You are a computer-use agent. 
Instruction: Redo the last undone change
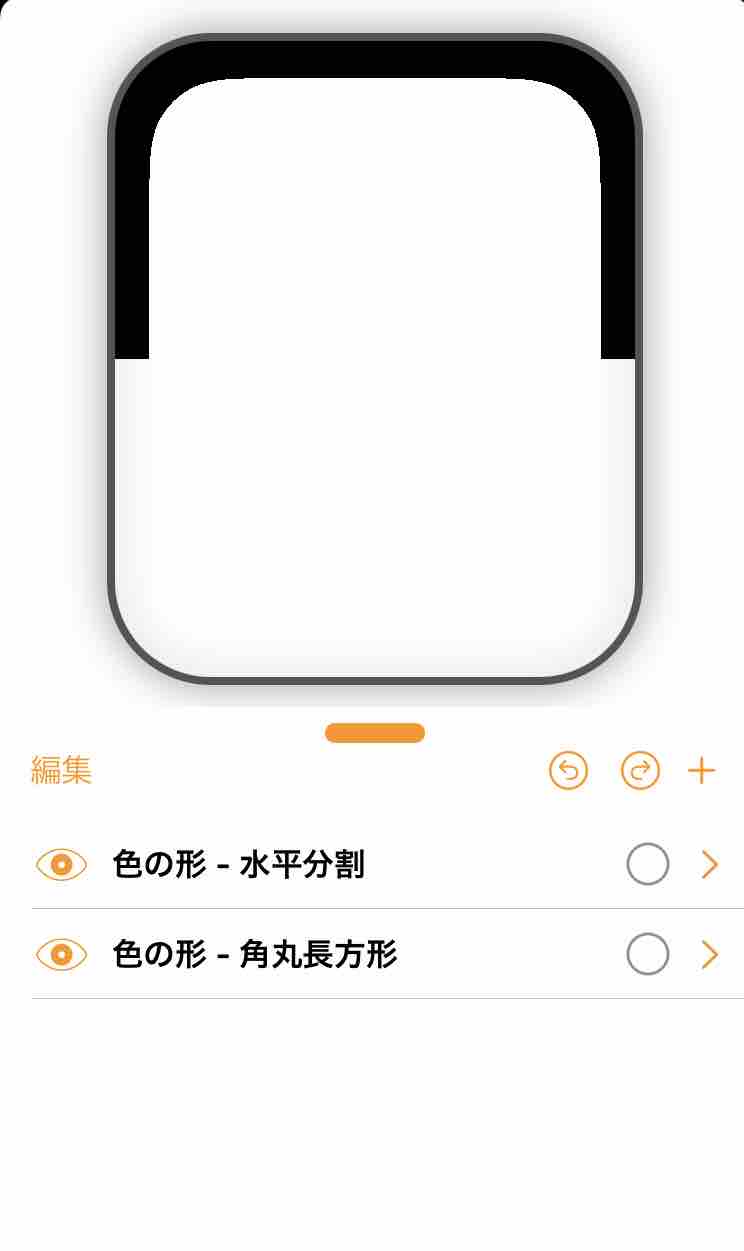pos(641,771)
